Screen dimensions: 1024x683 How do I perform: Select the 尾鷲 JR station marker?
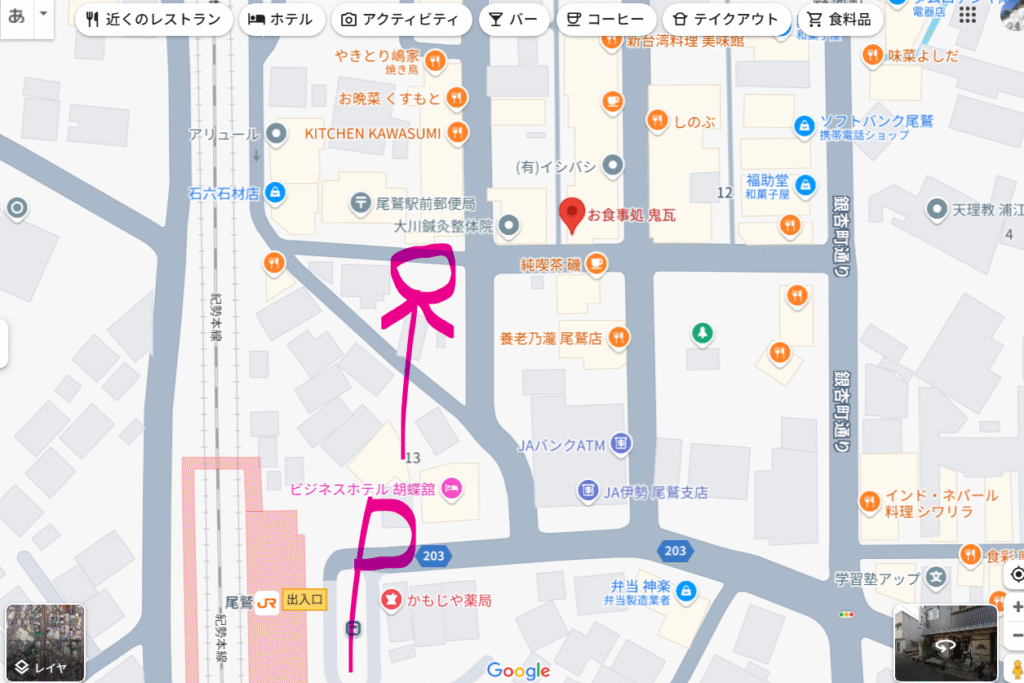click(x=266, y=603)
